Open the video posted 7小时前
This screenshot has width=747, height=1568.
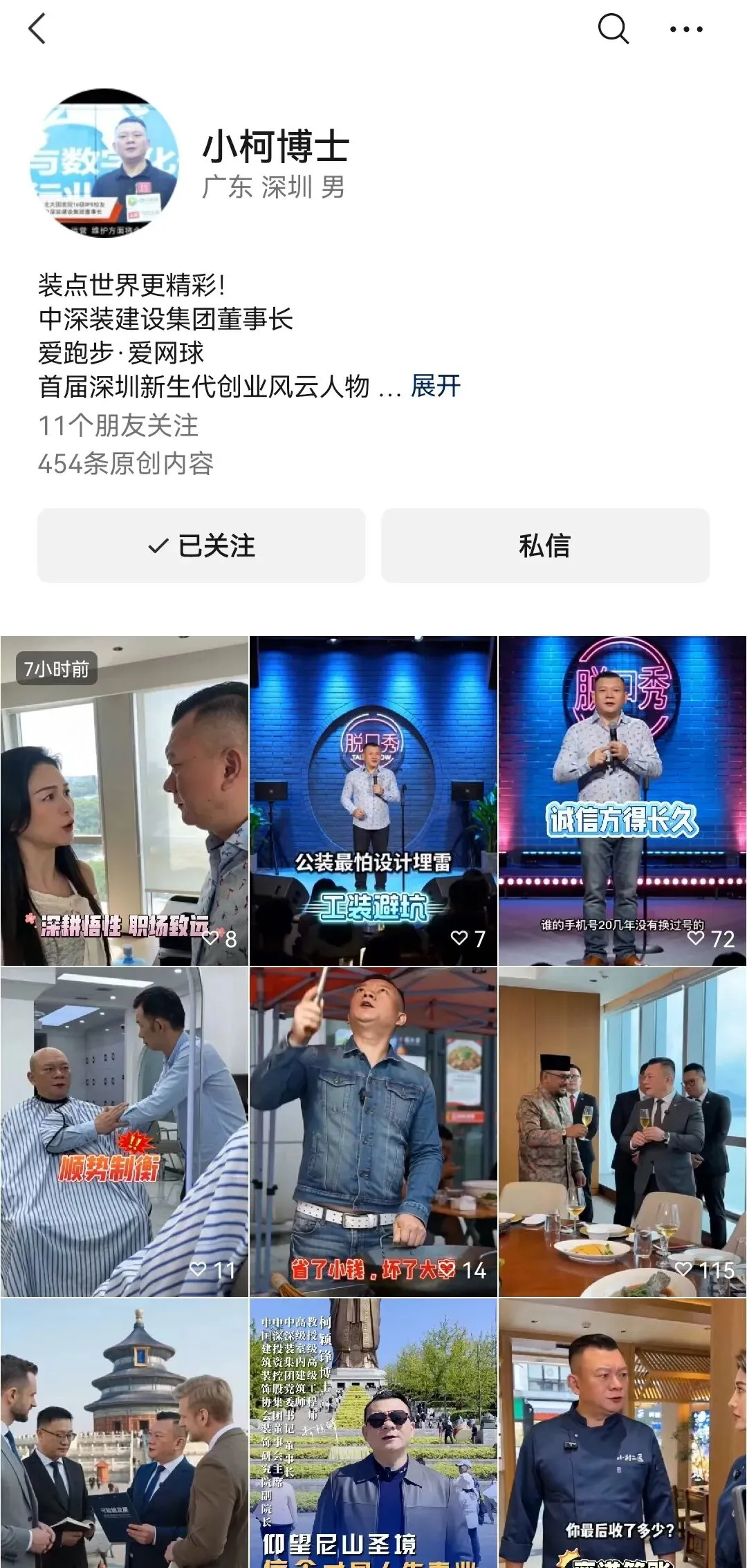124,801
